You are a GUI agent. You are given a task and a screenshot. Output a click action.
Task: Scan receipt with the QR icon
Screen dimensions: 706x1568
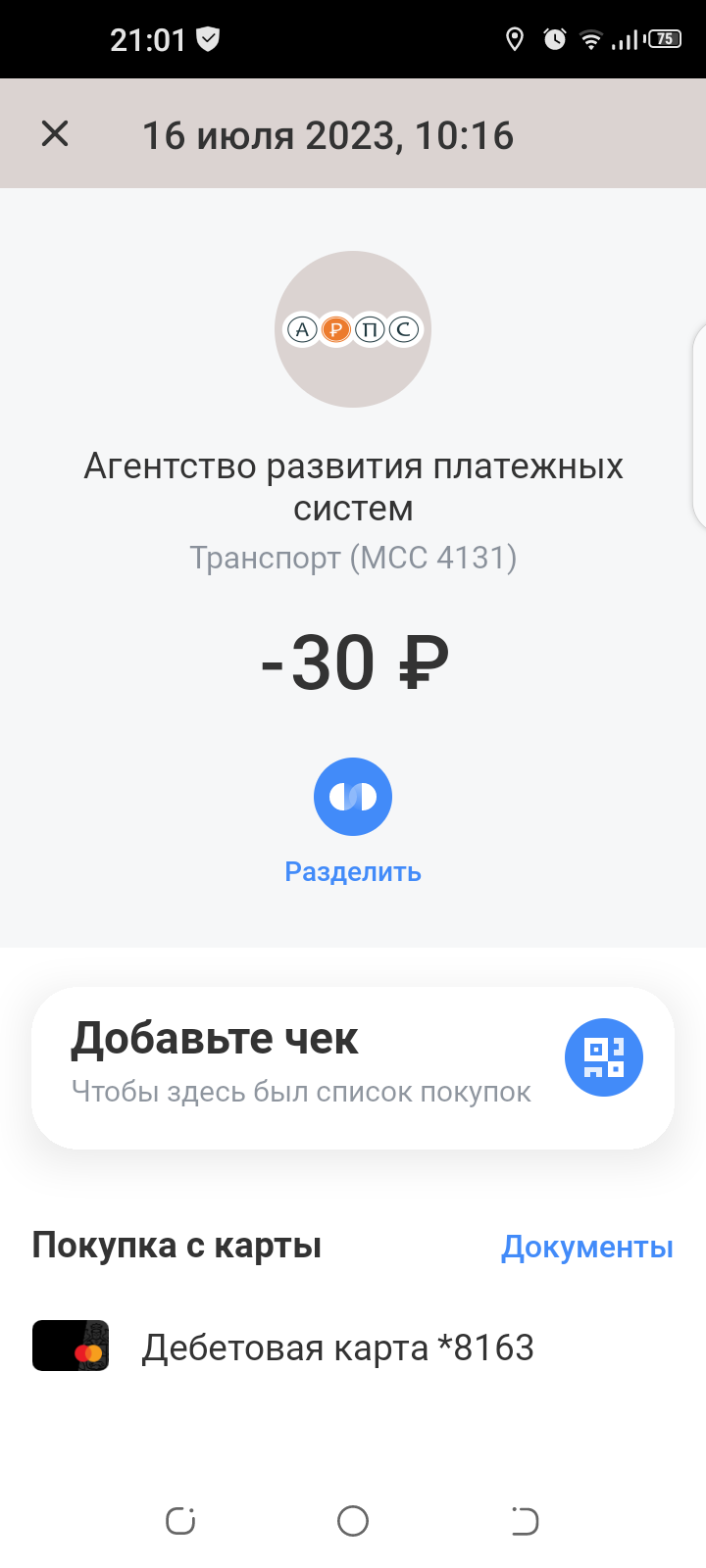(x=603, y=1057)
